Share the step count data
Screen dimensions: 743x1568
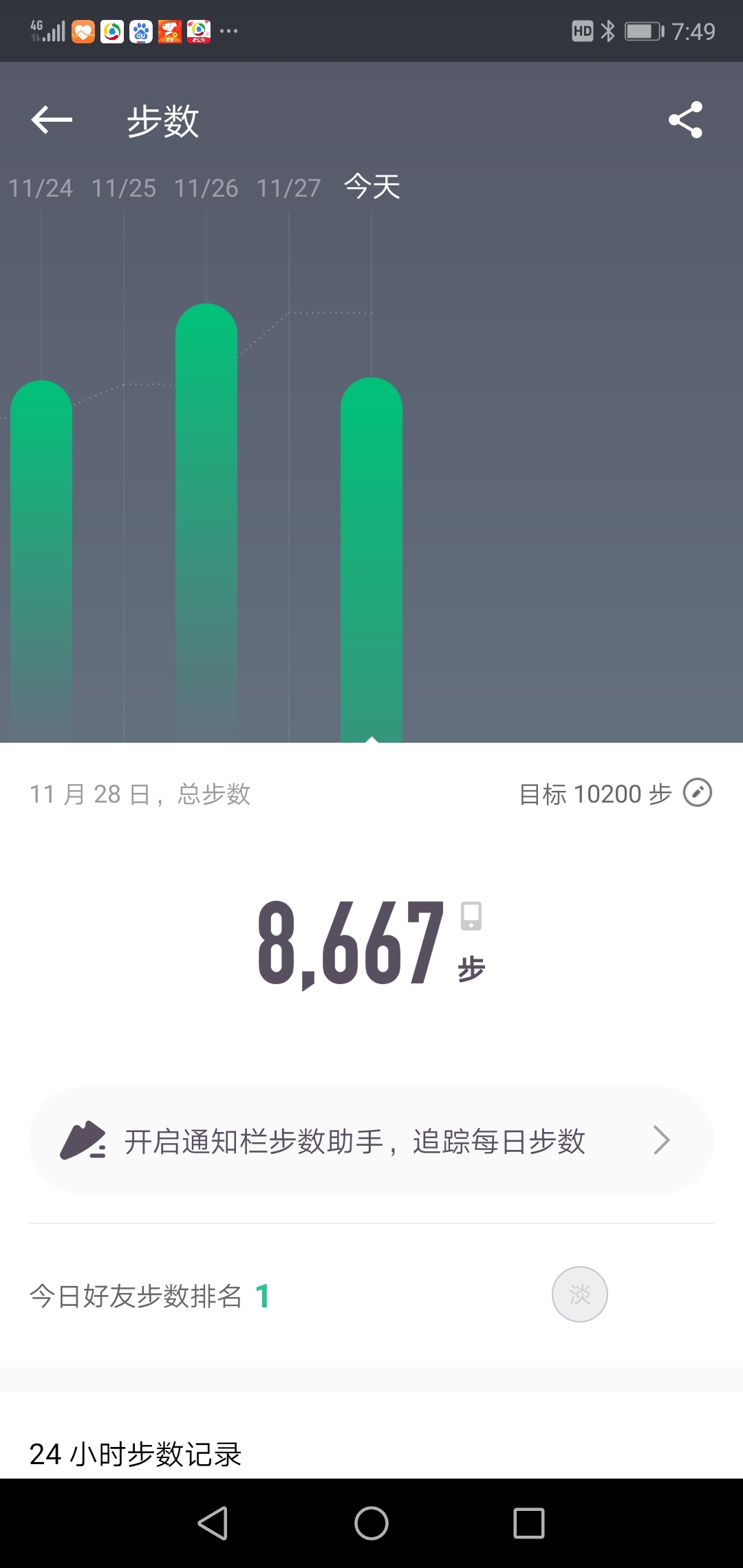686,120
